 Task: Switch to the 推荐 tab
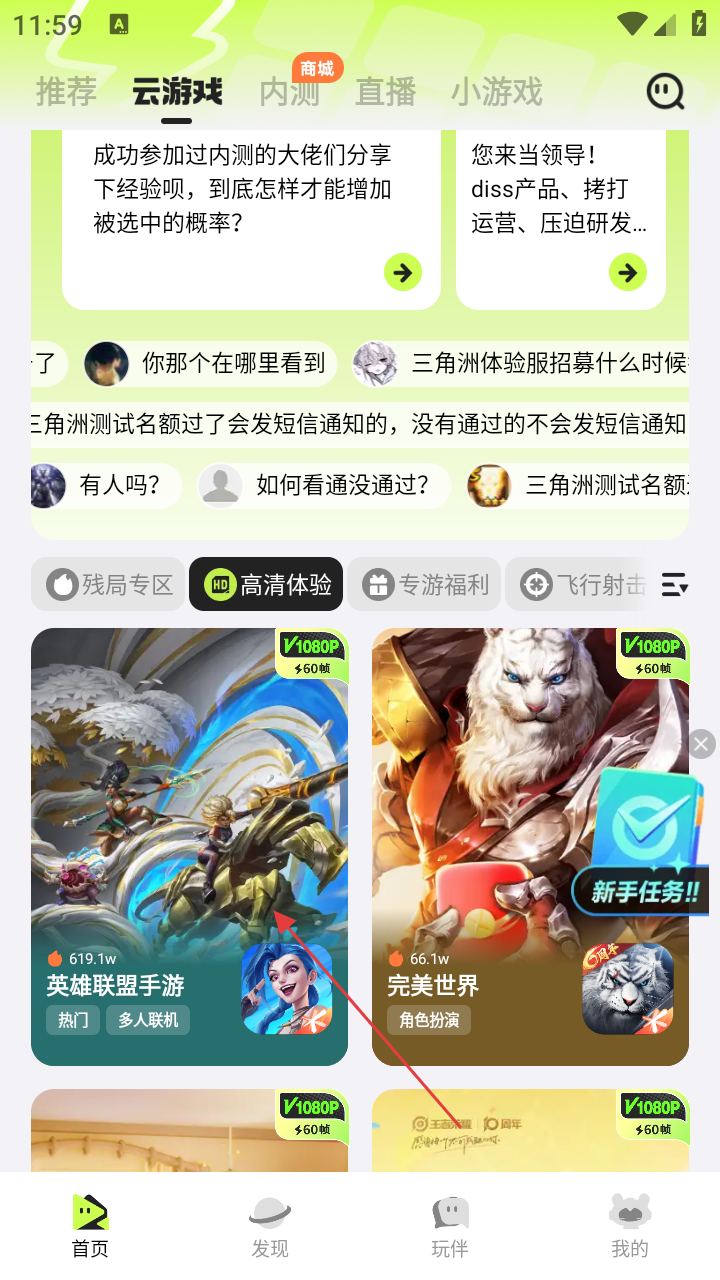tap(66, 92)
